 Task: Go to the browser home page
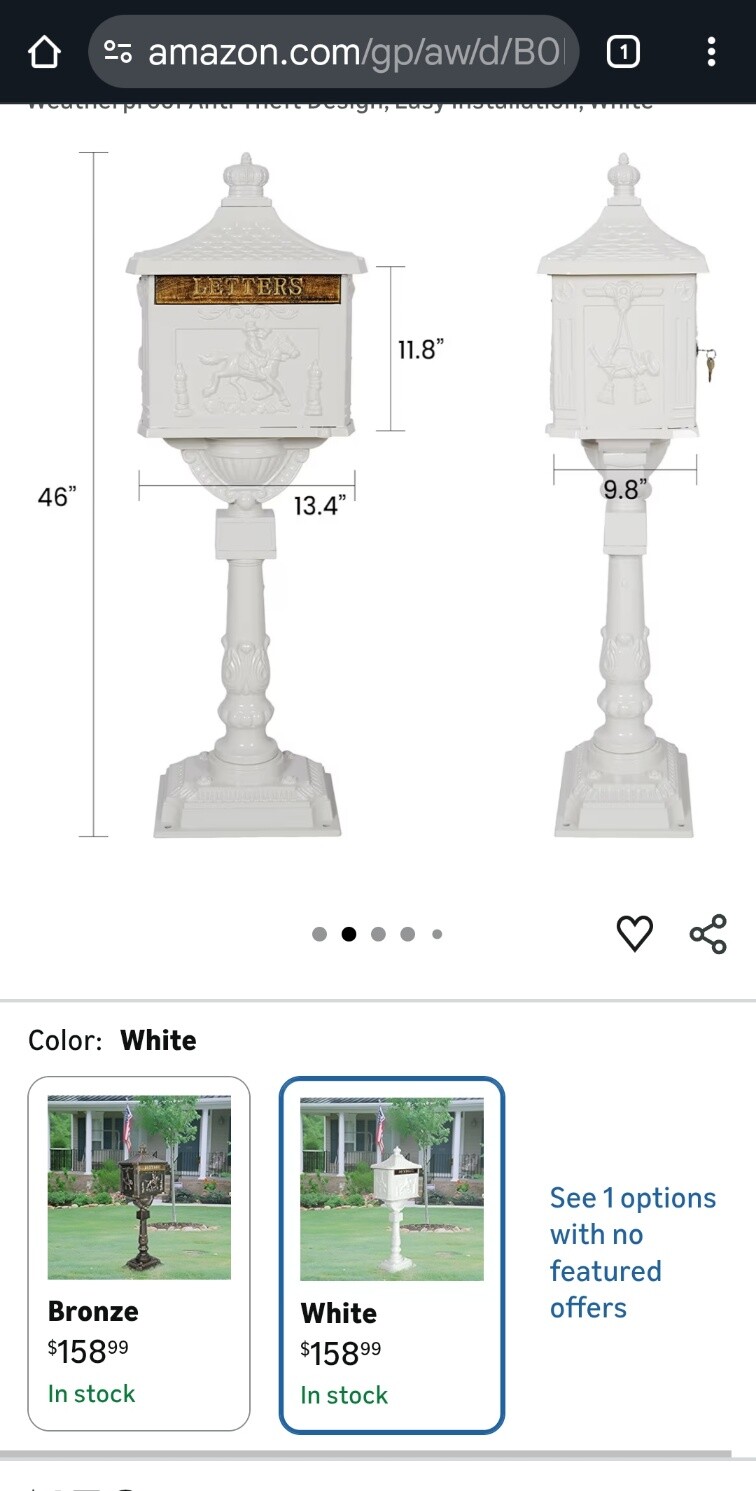[x=44, y=52]
